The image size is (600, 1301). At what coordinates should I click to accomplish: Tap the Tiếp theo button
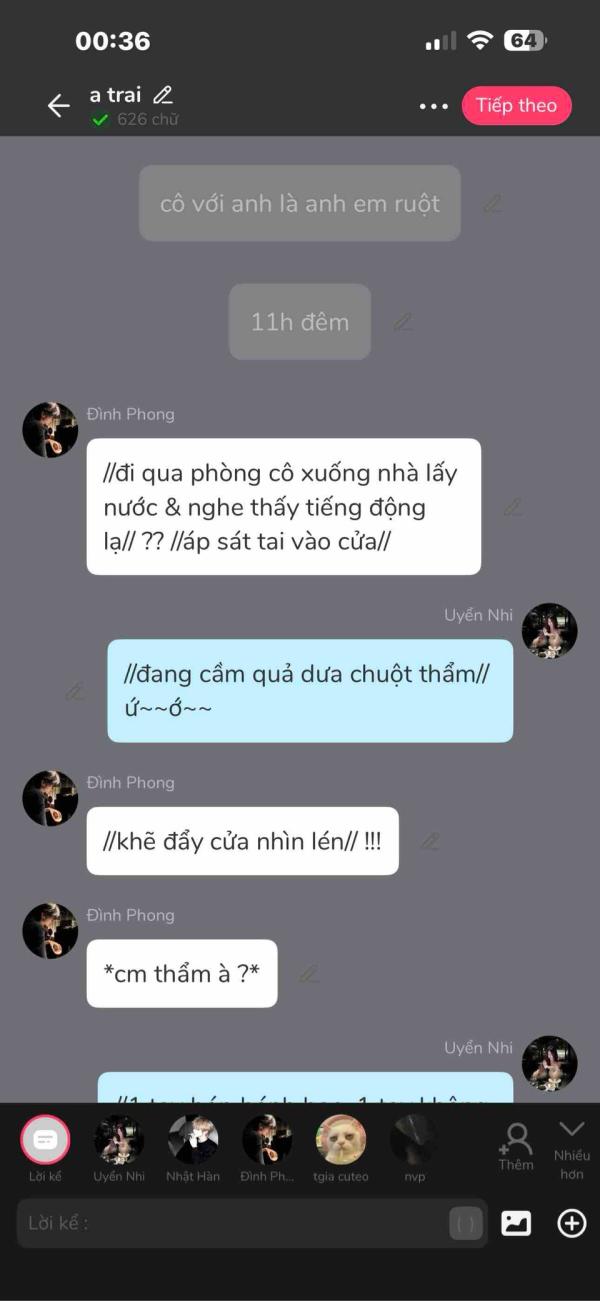tap(516, 106)
